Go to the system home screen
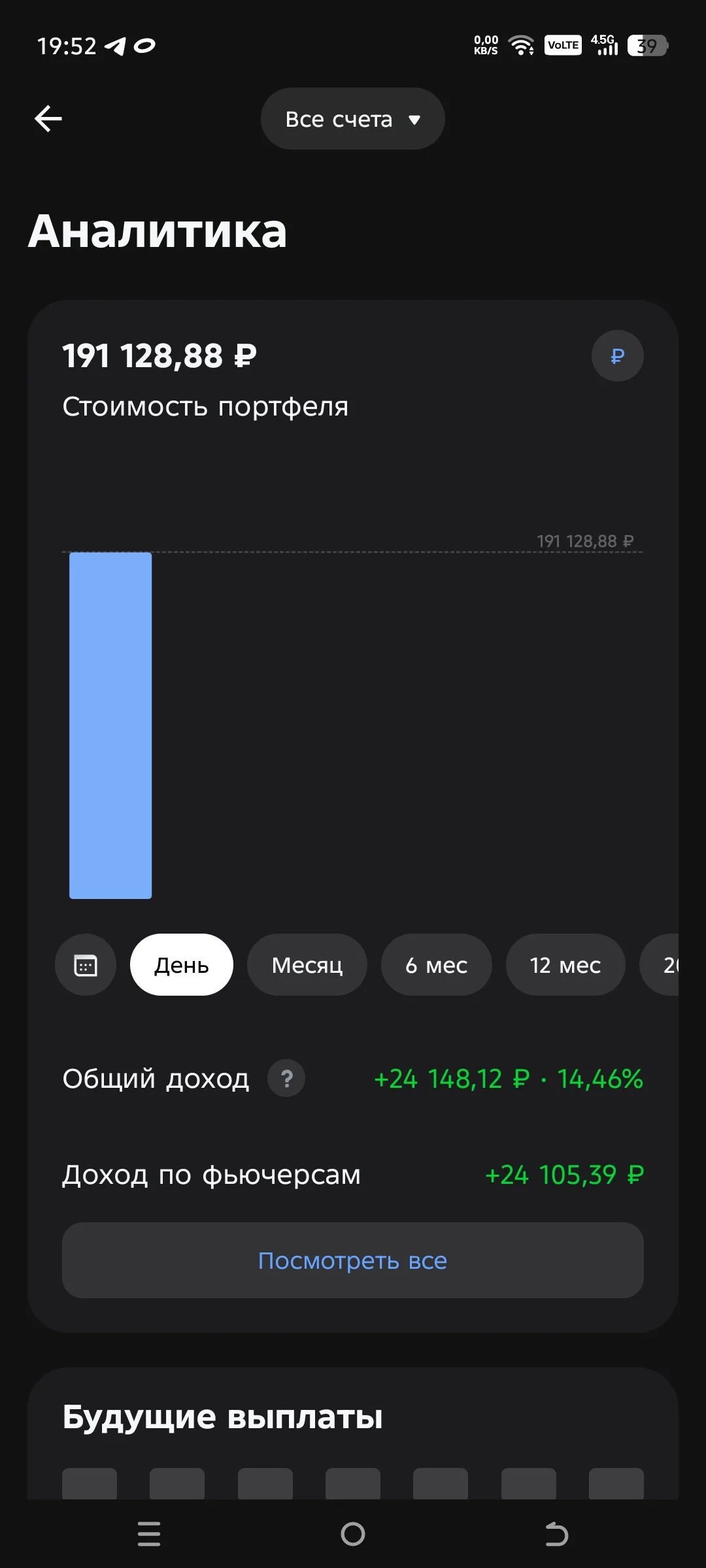 pos(353,1533)
